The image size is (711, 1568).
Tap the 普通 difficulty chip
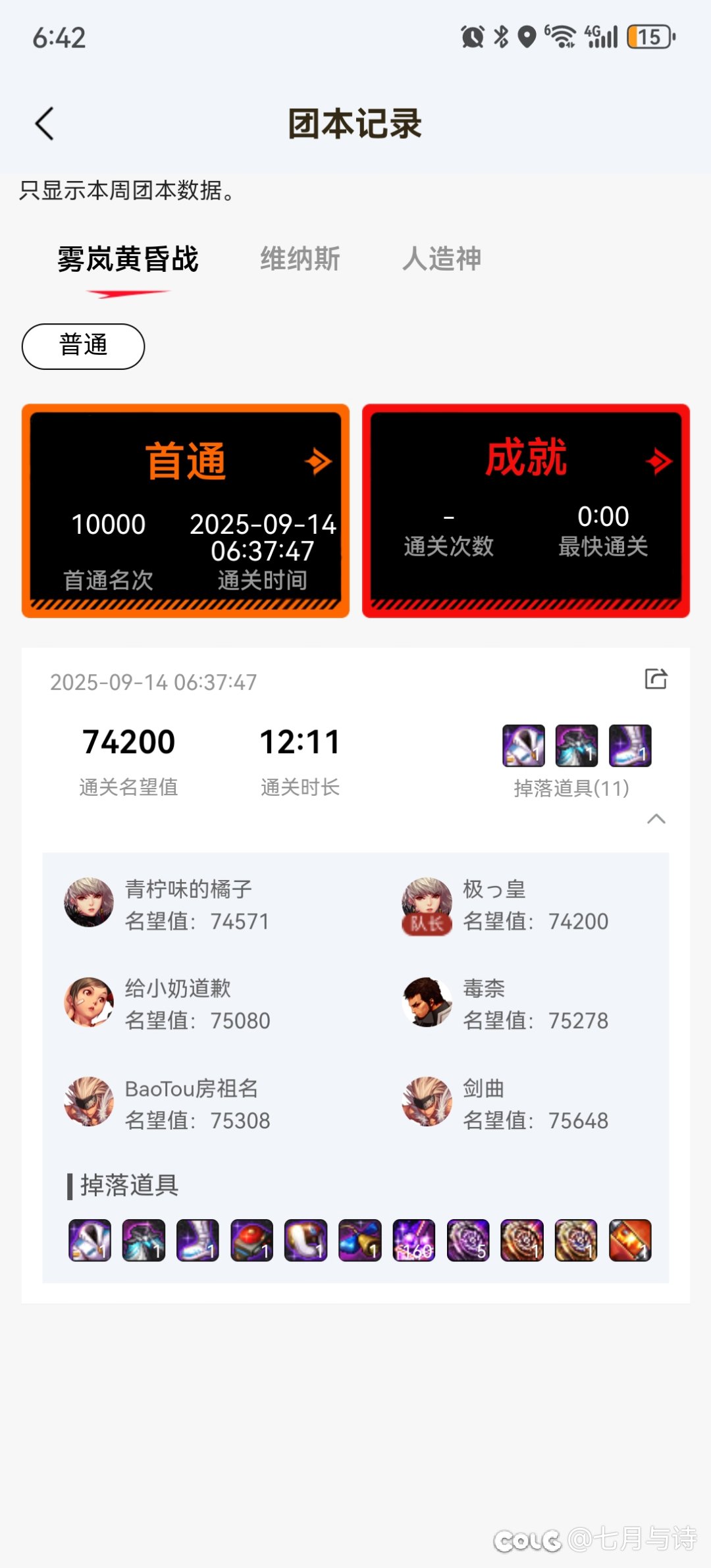(83, 346)
